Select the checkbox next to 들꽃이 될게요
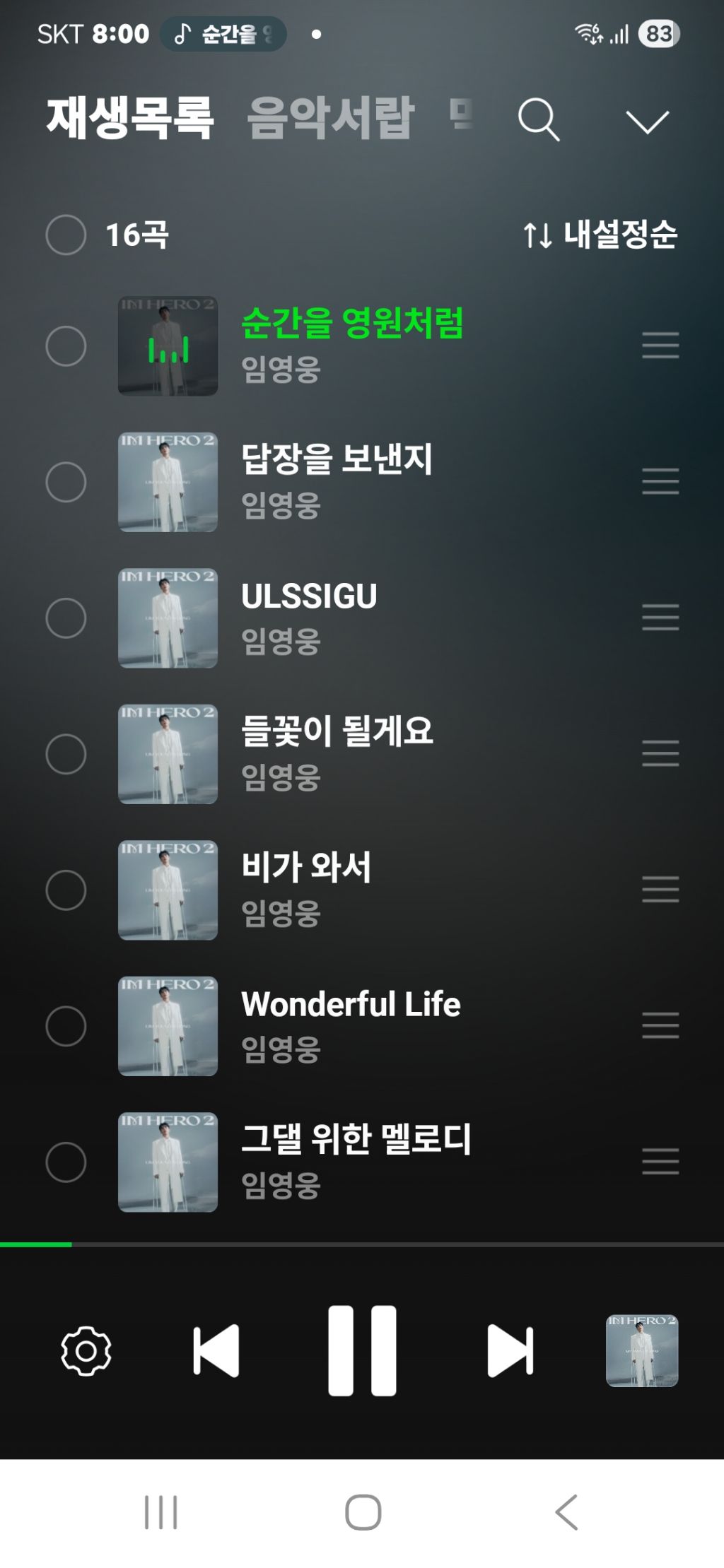This screenshot has width=724, height=1568. [x=66, y=754]
